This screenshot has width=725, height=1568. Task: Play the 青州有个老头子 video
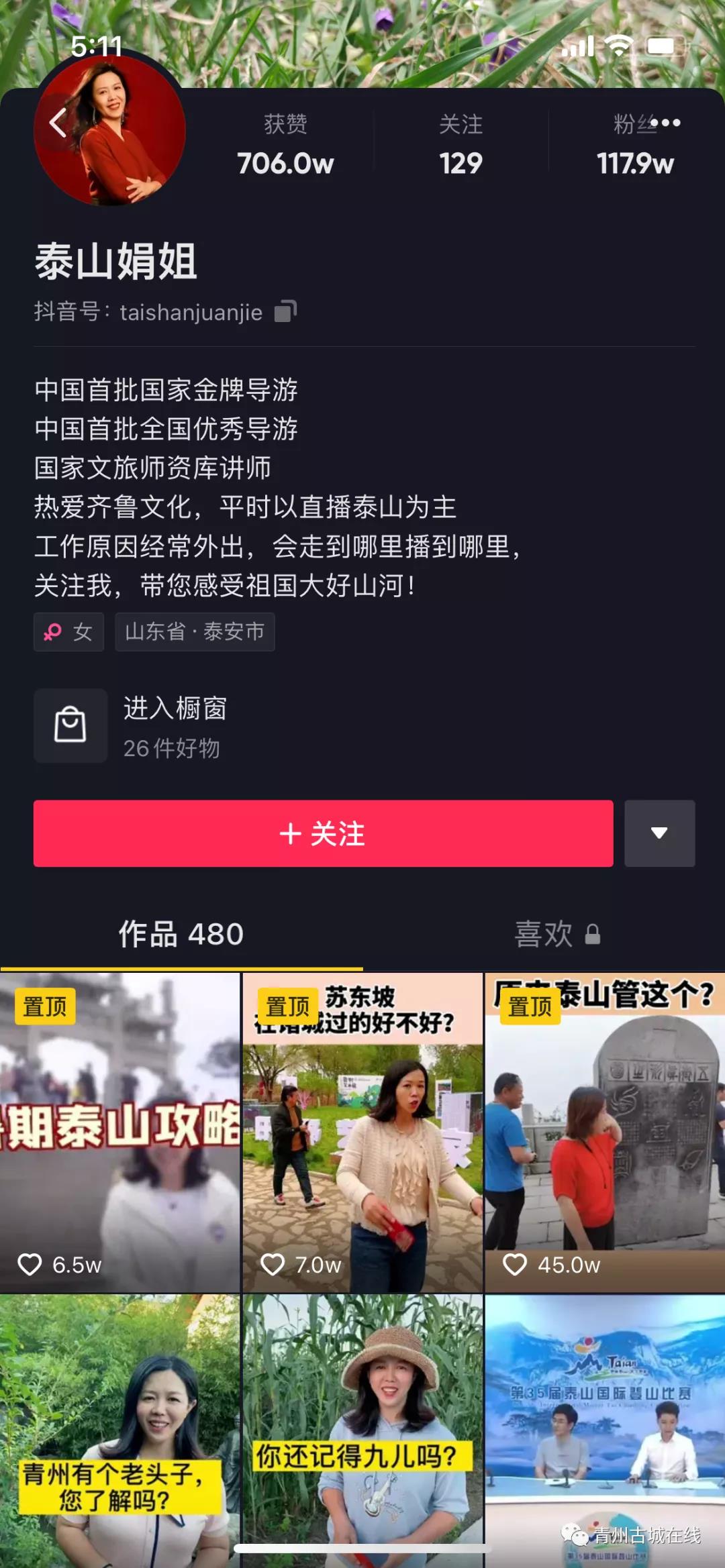[x=119, y=1429]
